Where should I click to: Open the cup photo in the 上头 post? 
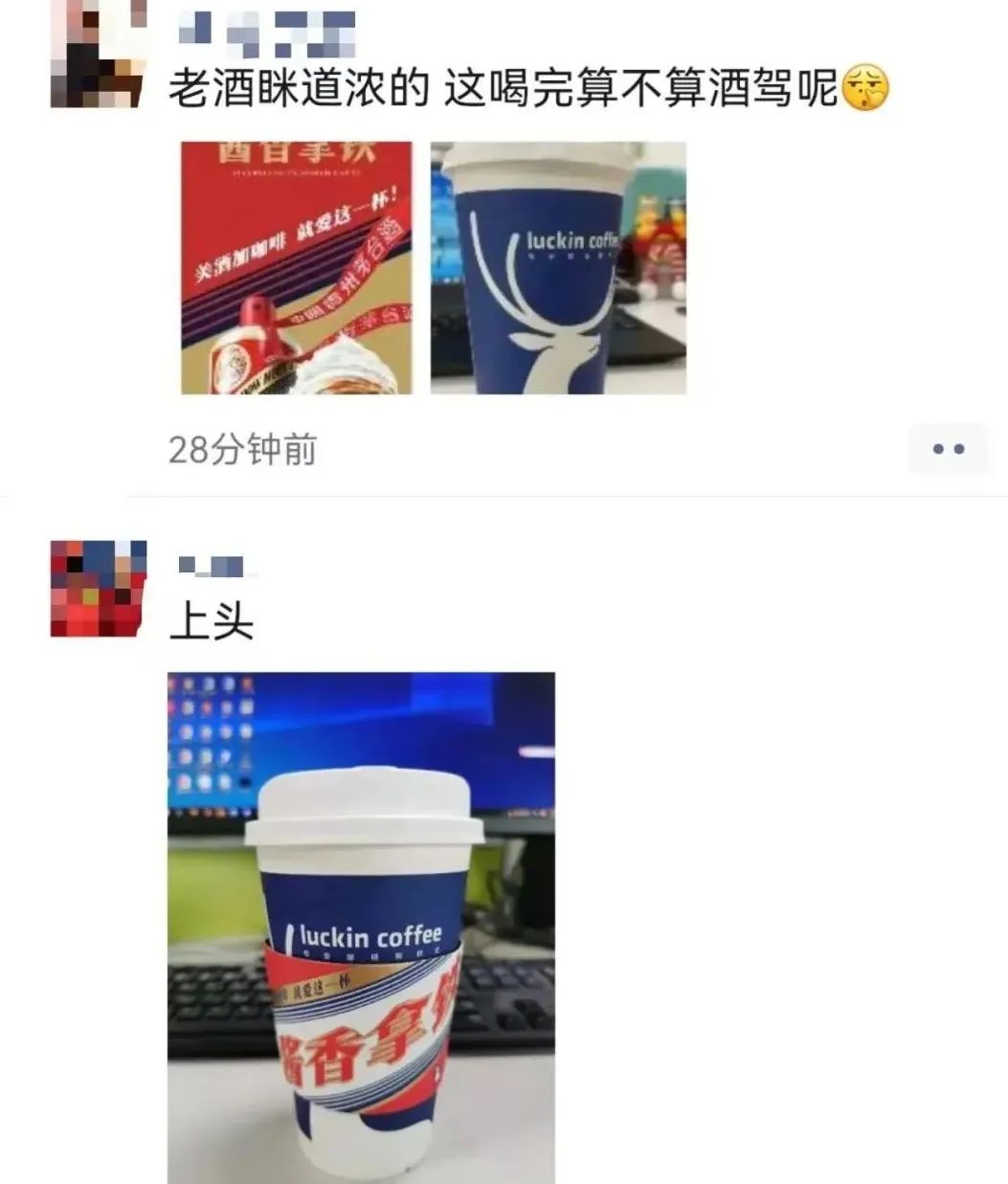[361, 927]
